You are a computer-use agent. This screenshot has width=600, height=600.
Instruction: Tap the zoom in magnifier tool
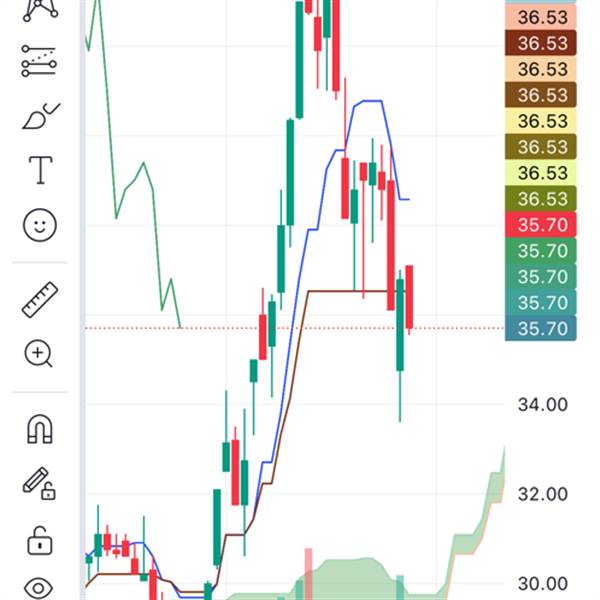point(40,353)
